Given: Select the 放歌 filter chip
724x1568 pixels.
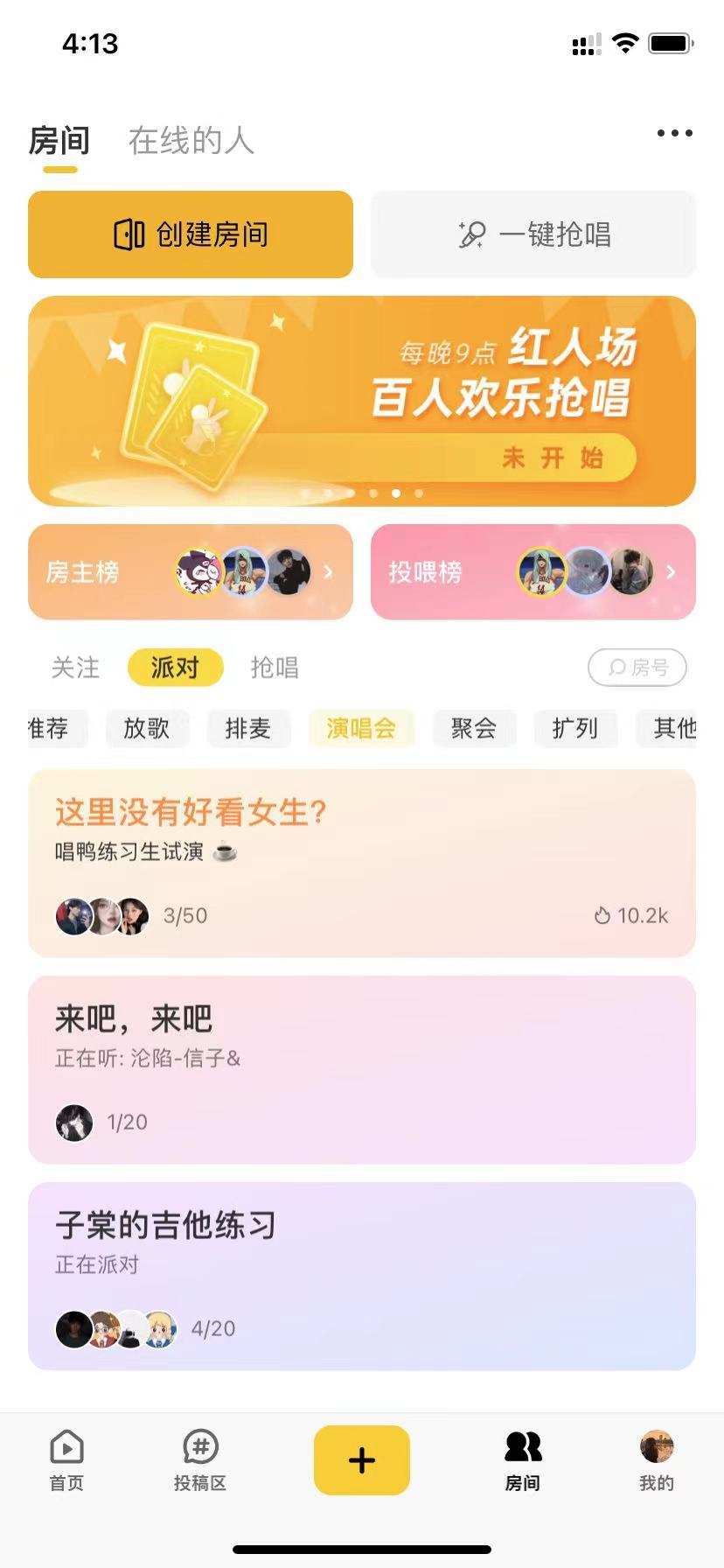Looking at the screenshot, I should pyautogui.click(x=146, y=728).
